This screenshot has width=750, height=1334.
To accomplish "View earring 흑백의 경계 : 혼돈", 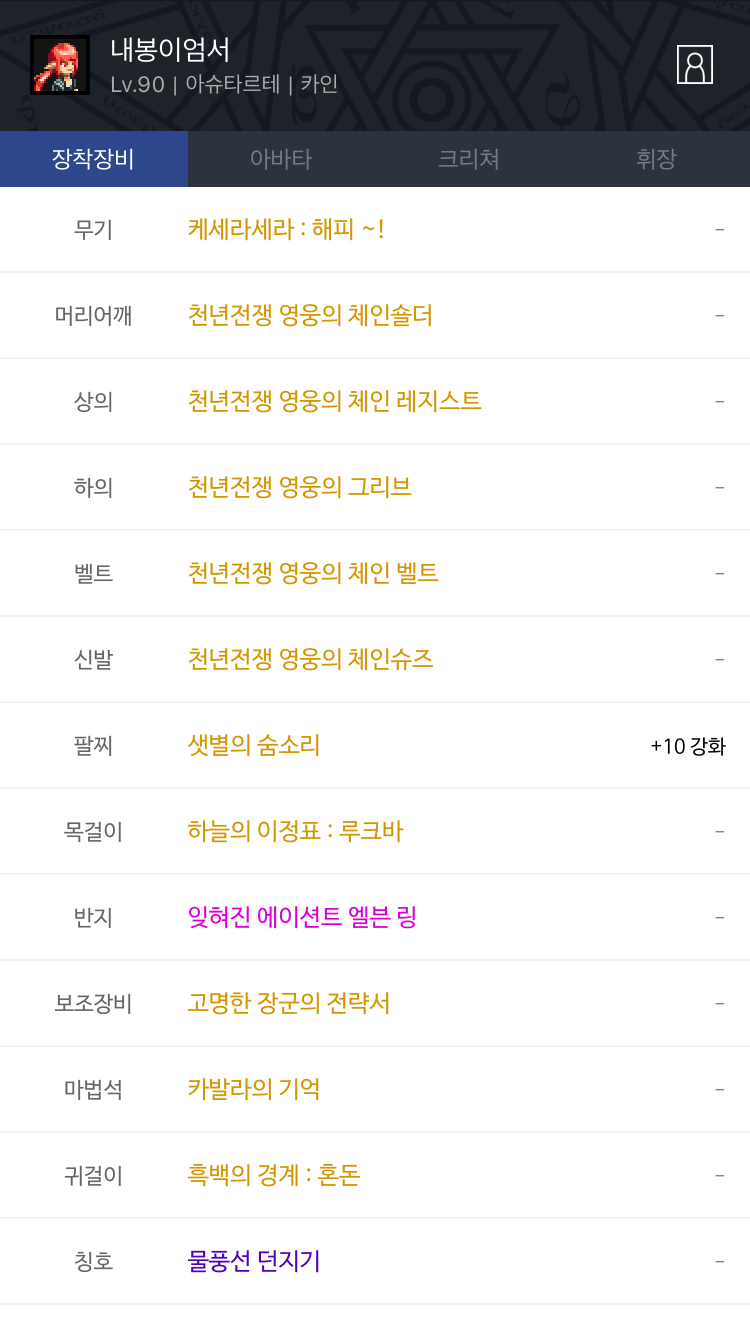I will coord(273,1176).
